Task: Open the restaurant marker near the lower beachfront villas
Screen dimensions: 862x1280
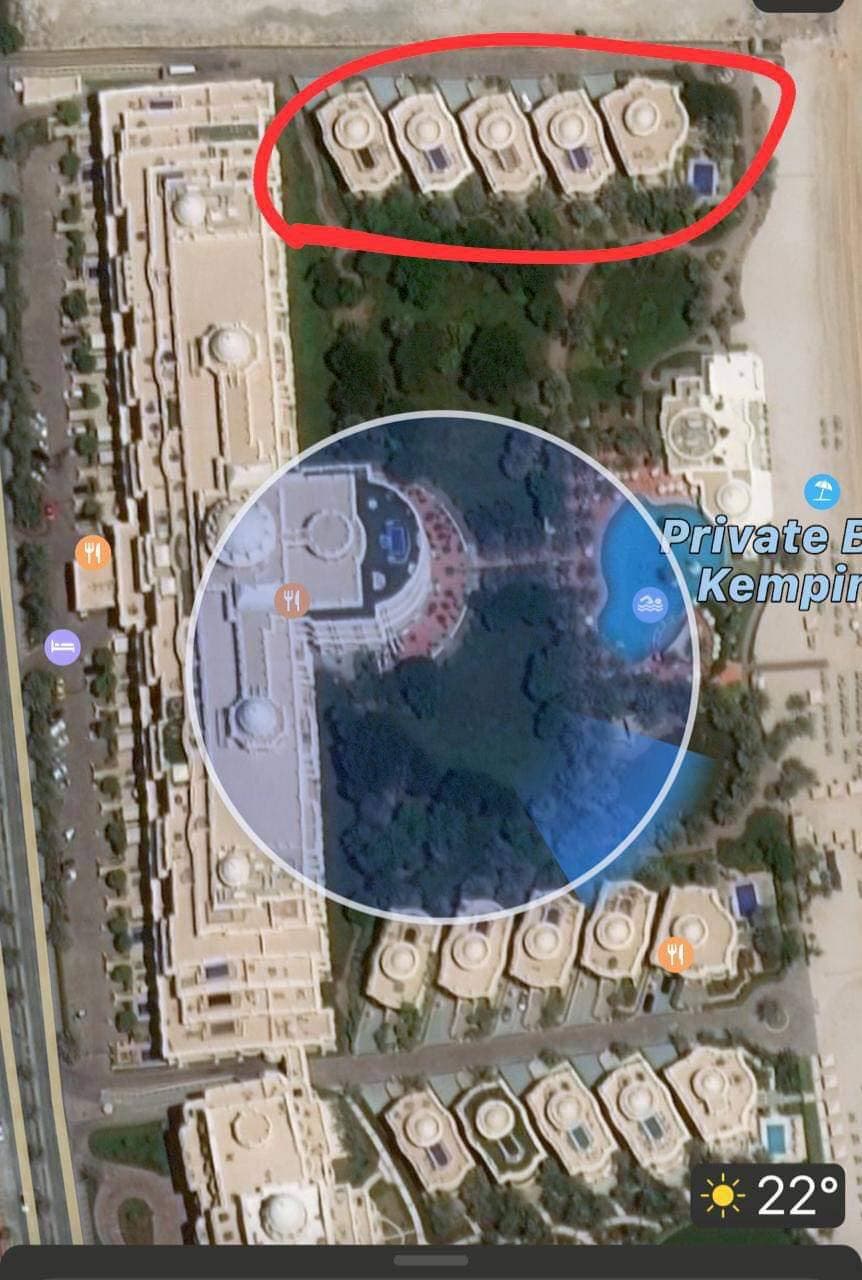Action: (x=676, y=953)
